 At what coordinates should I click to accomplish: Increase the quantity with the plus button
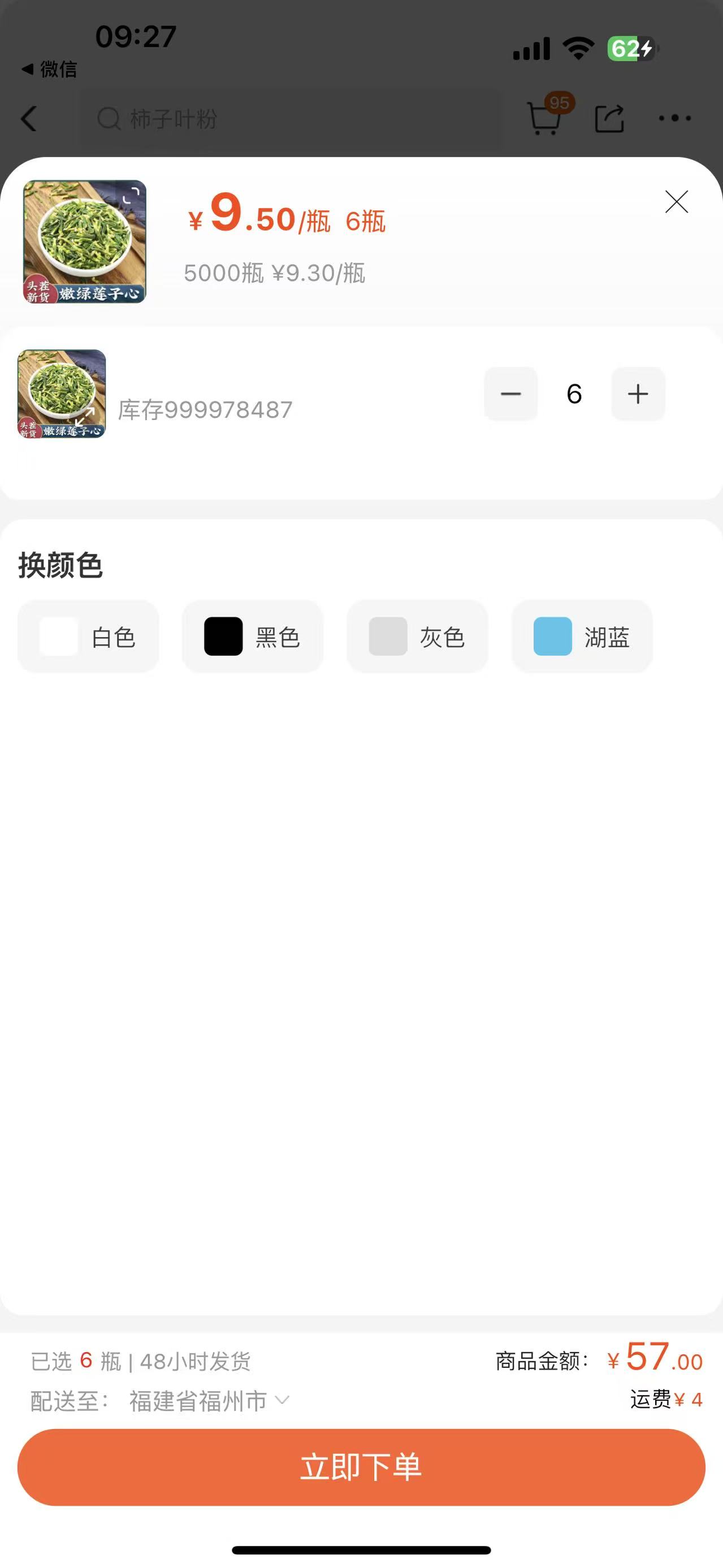[x=638, y=394]
